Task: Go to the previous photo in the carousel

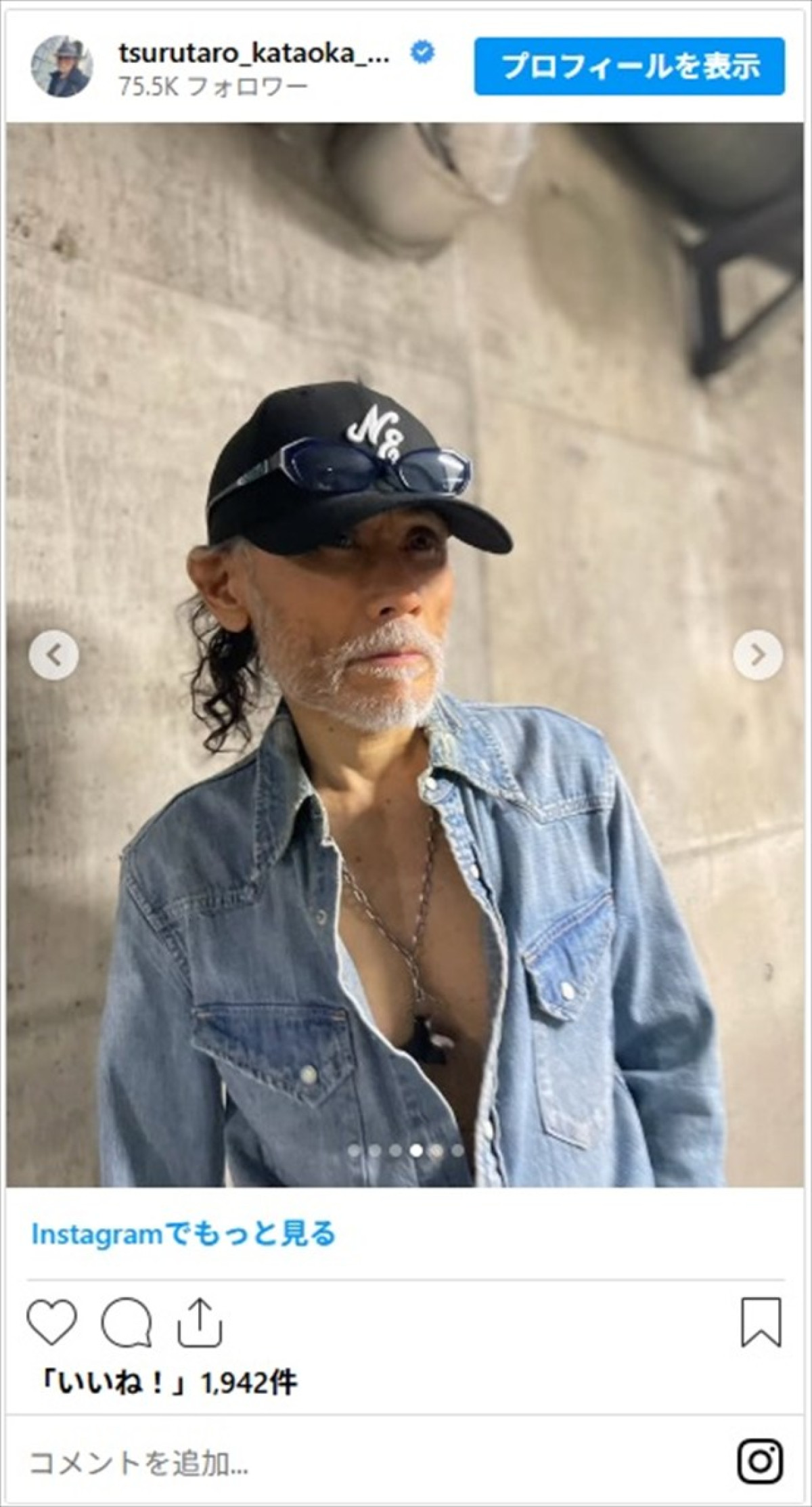Action: 53,655
